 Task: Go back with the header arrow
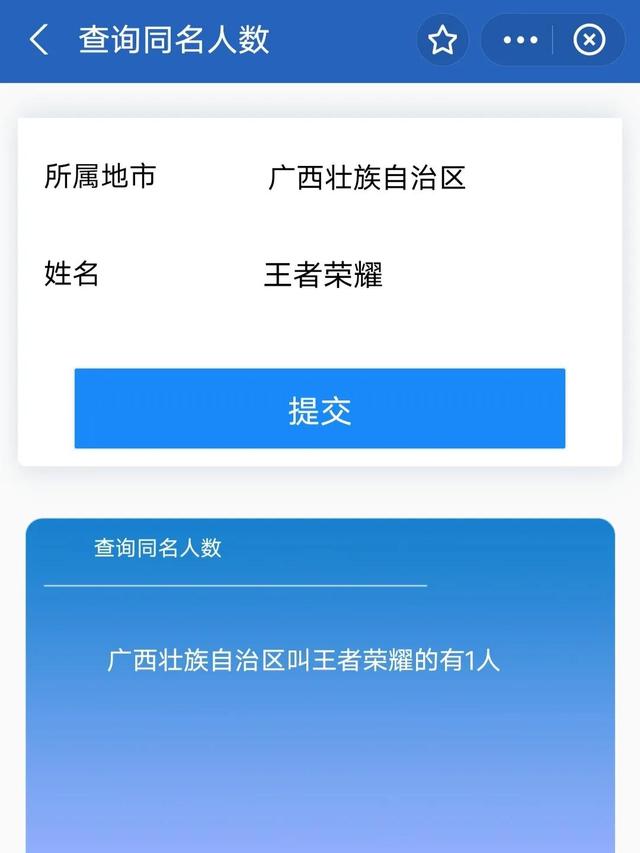[x=39, y=40]
